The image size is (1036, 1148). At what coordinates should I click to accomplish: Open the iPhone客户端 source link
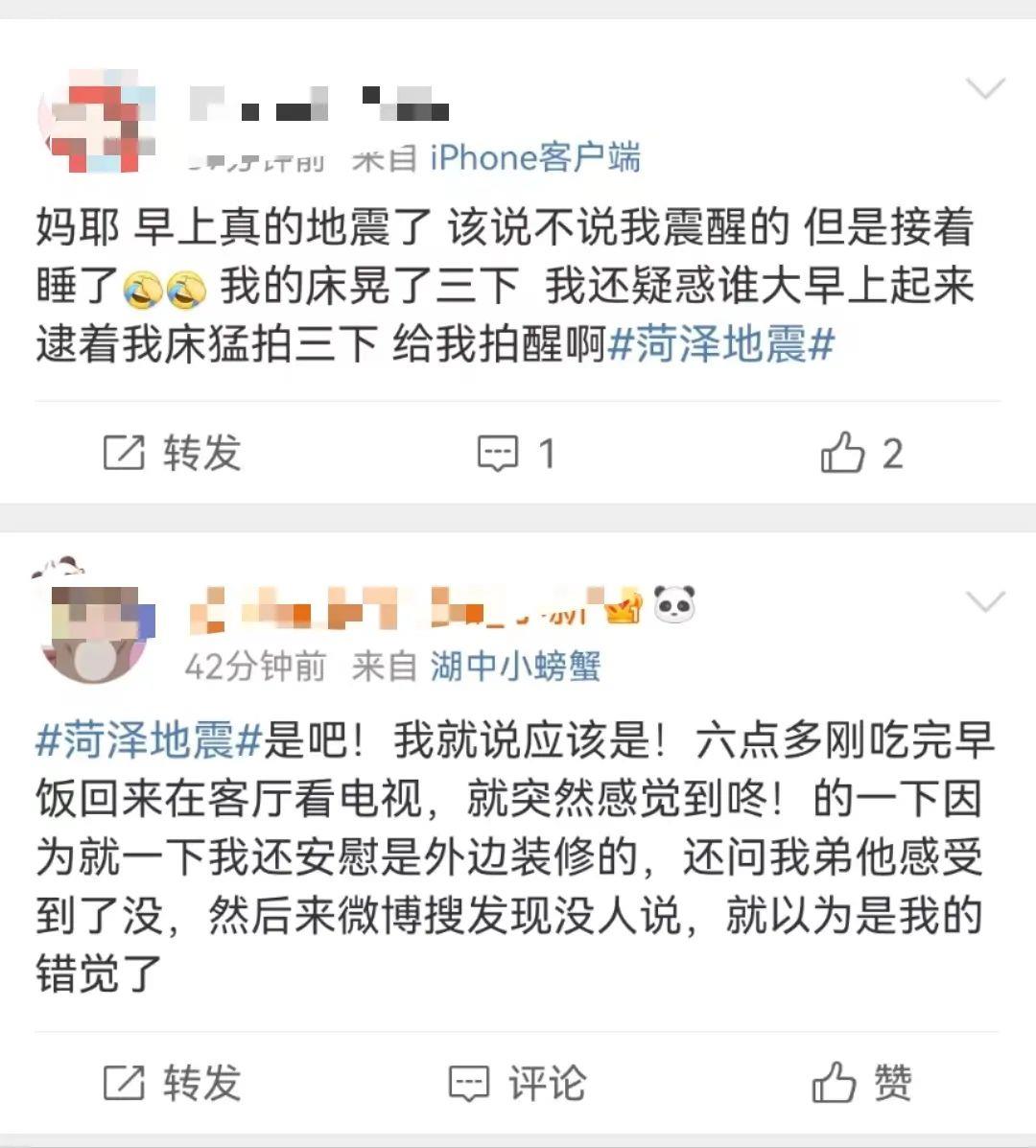534,157
